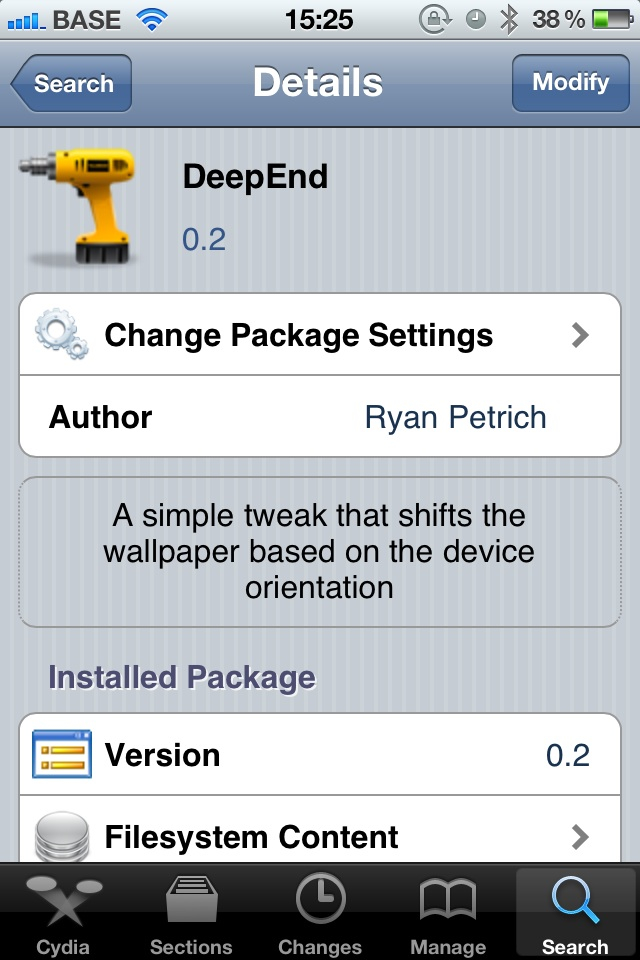Image resolution: width=640 pixels, height=960 pixels.
Task: Switch to the Cydia tab
Action: (x=63, y=913)
